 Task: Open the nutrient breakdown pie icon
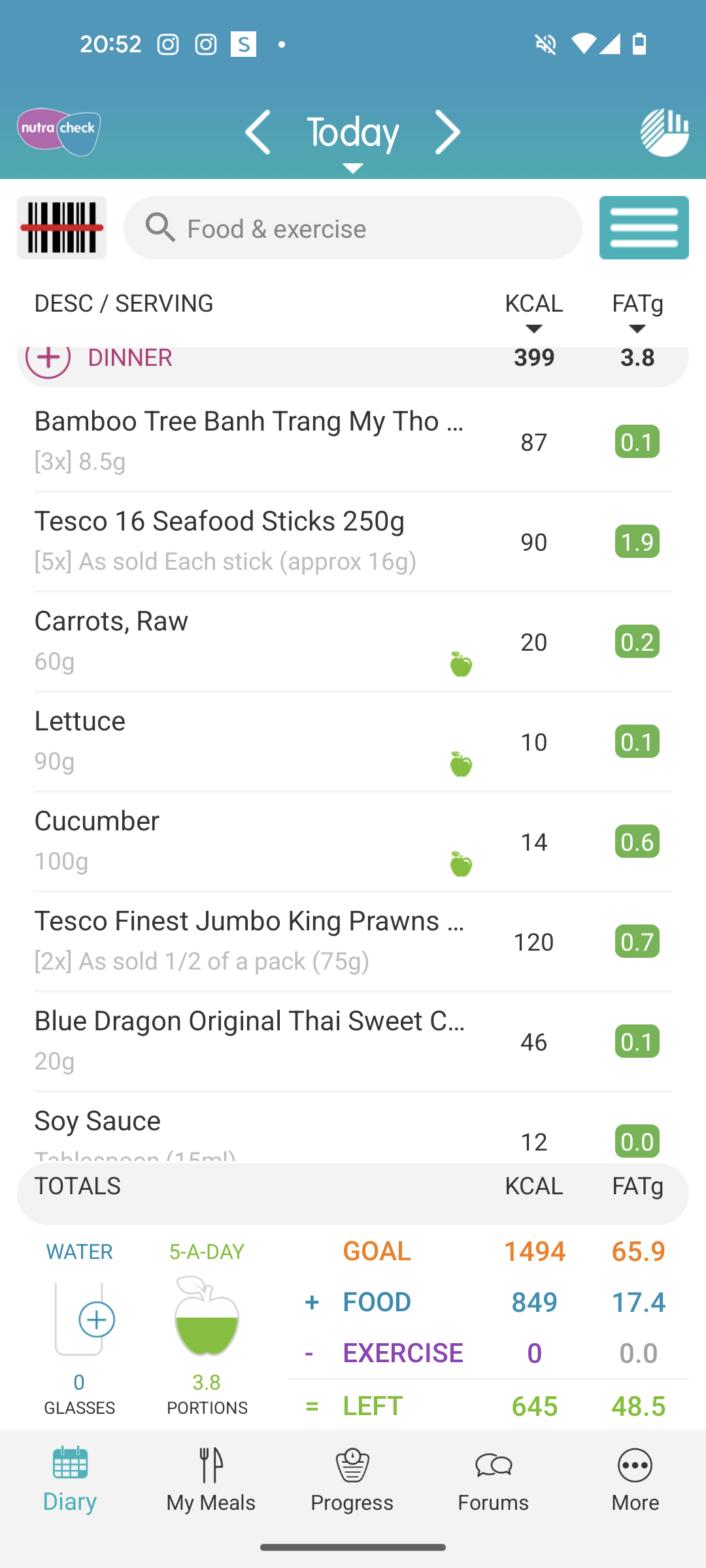point(664,132)
